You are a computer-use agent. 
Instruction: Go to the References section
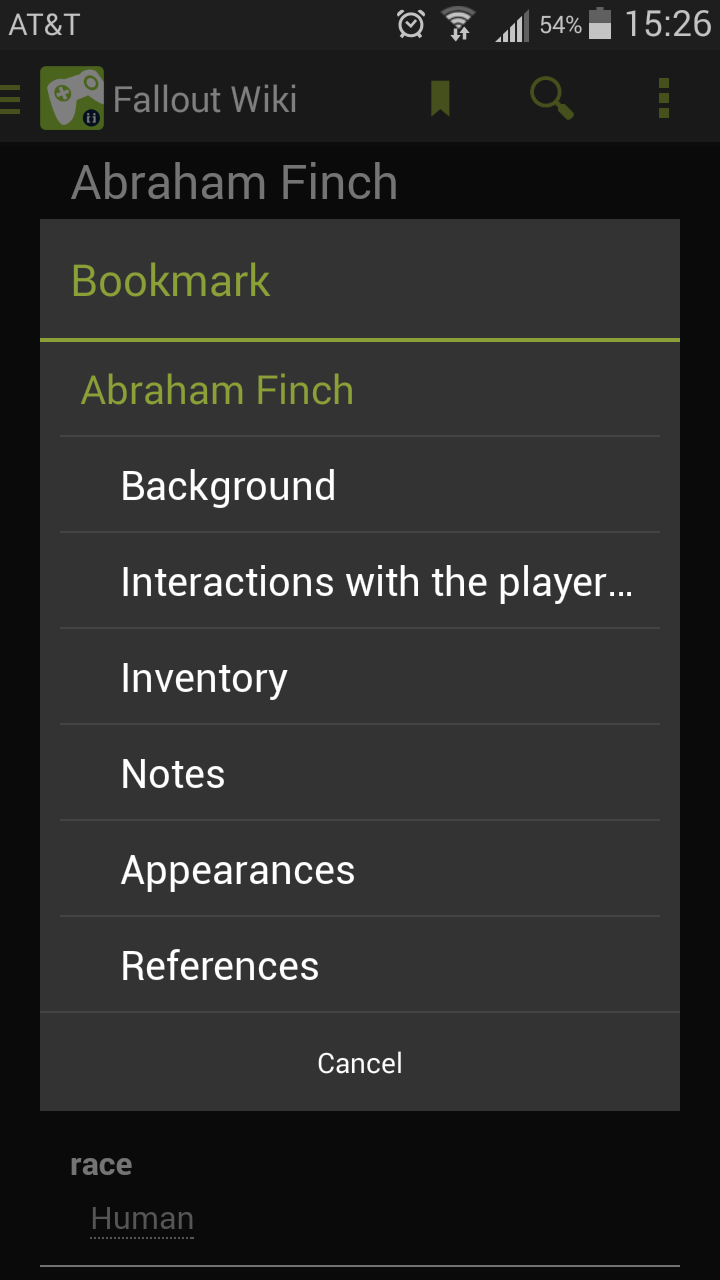(x=220, y=966)
